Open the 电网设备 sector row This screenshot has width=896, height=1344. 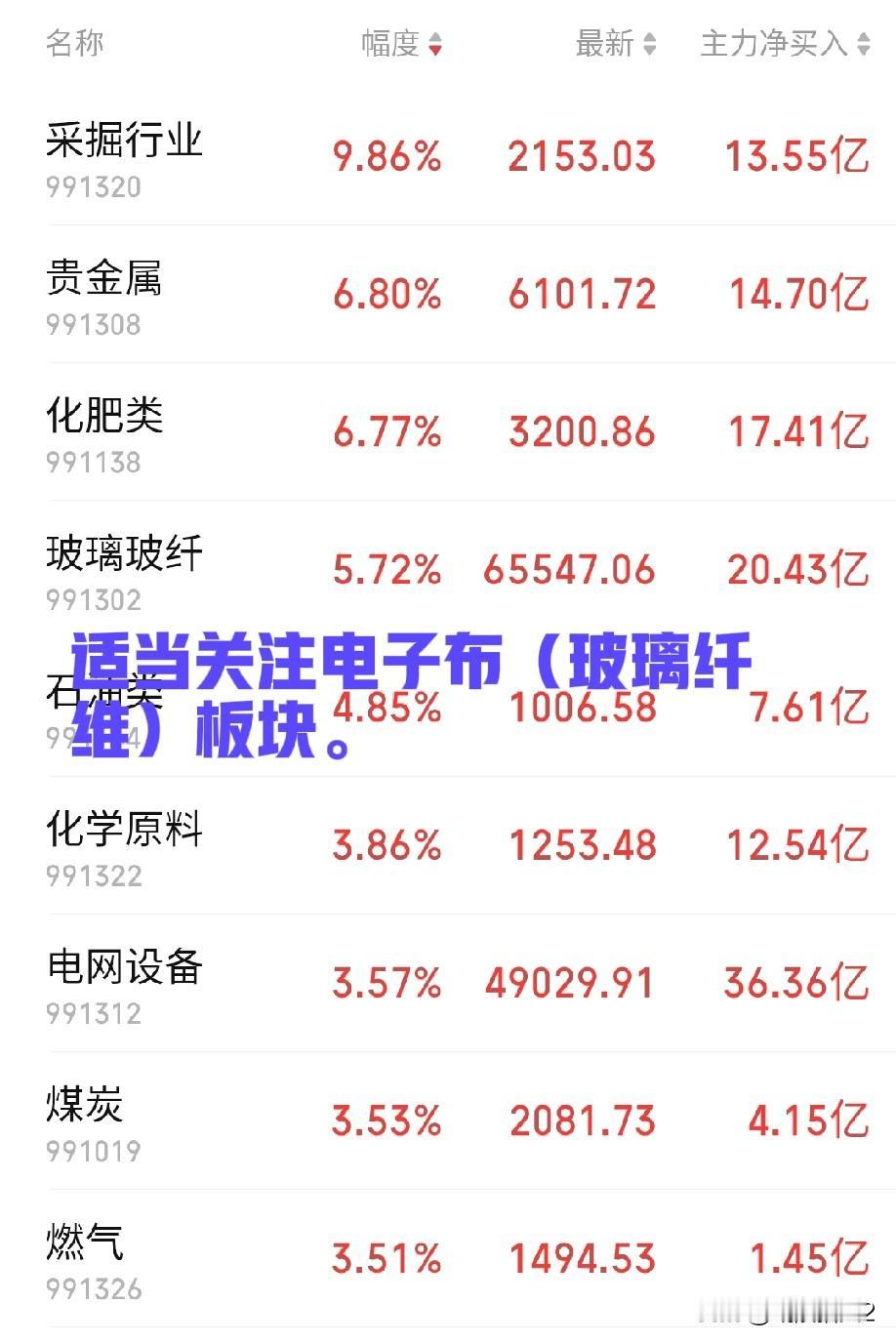coord(127,969)
